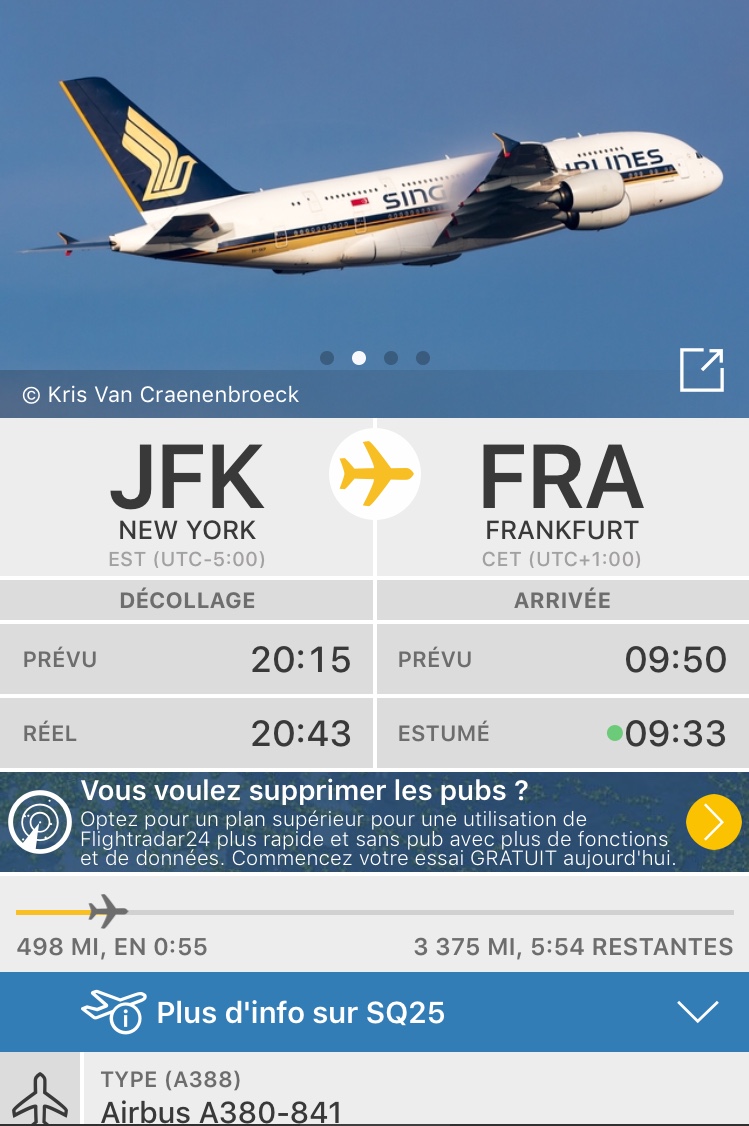Expand Plus d'info sur SQ25 section
The image size is (749, 1126).
(697, 1012)
